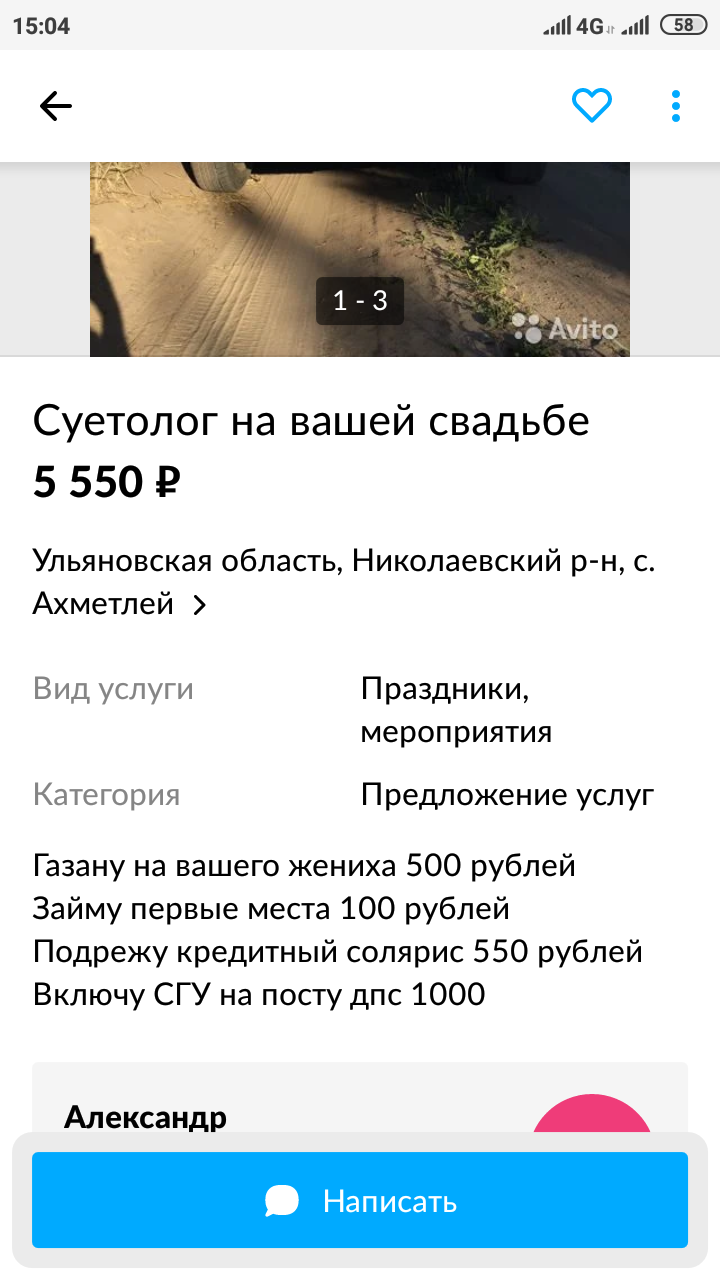720x1280 pixels.
Task: Tap the Написать message button
Action: click(x=360, y=1200)
